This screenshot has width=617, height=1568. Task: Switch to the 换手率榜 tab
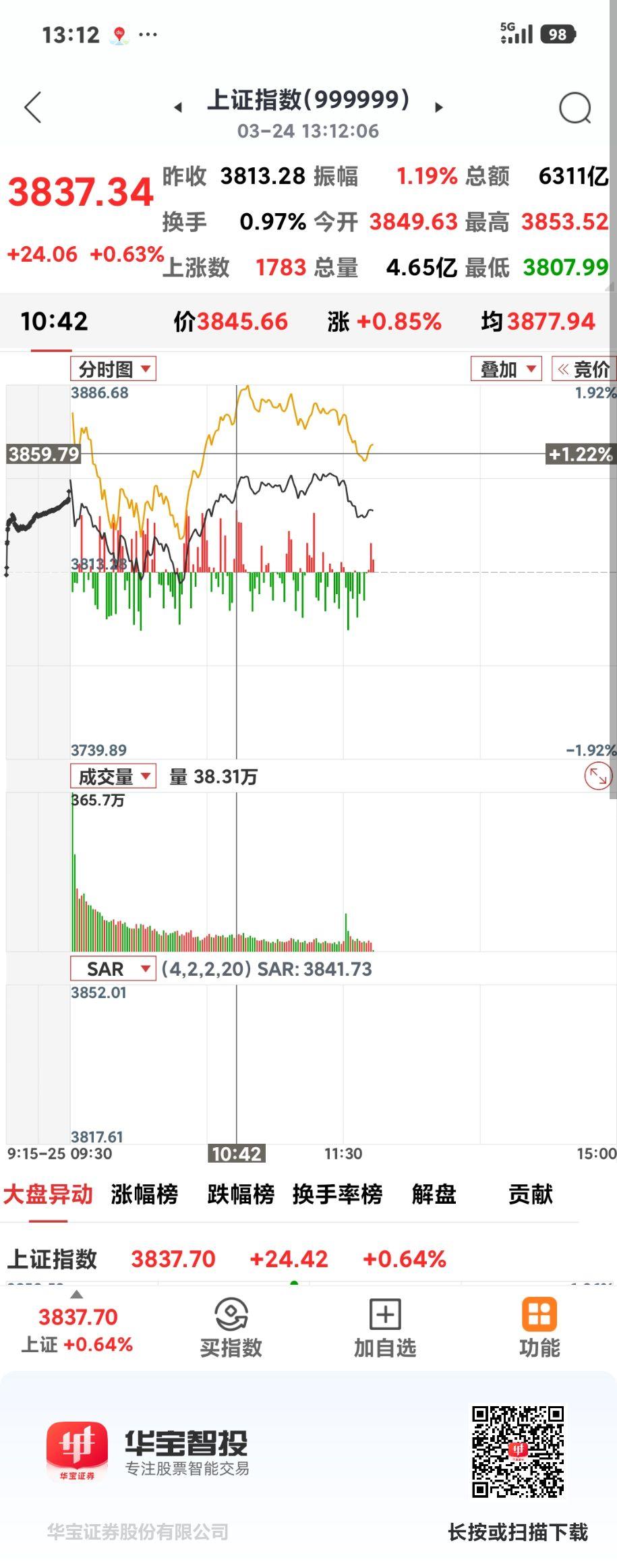click(x=336, y=1195)
